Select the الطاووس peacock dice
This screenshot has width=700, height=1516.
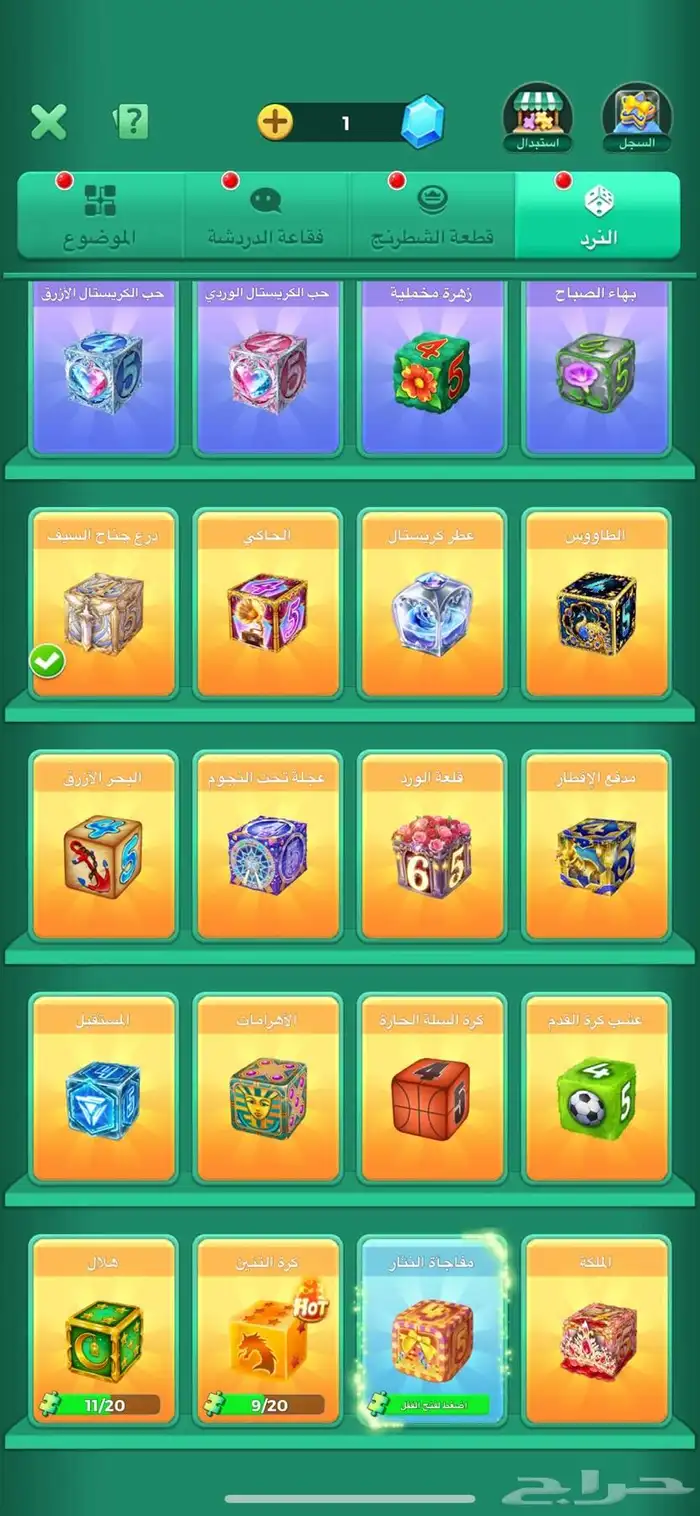tap(596, 603)
